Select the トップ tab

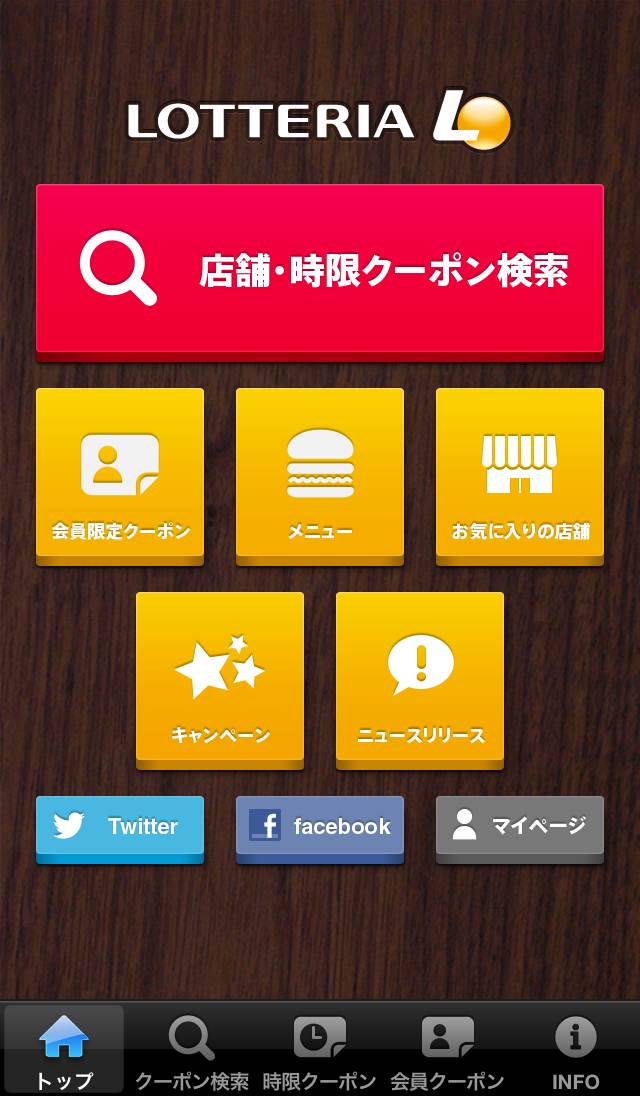tap(64, 1050)
